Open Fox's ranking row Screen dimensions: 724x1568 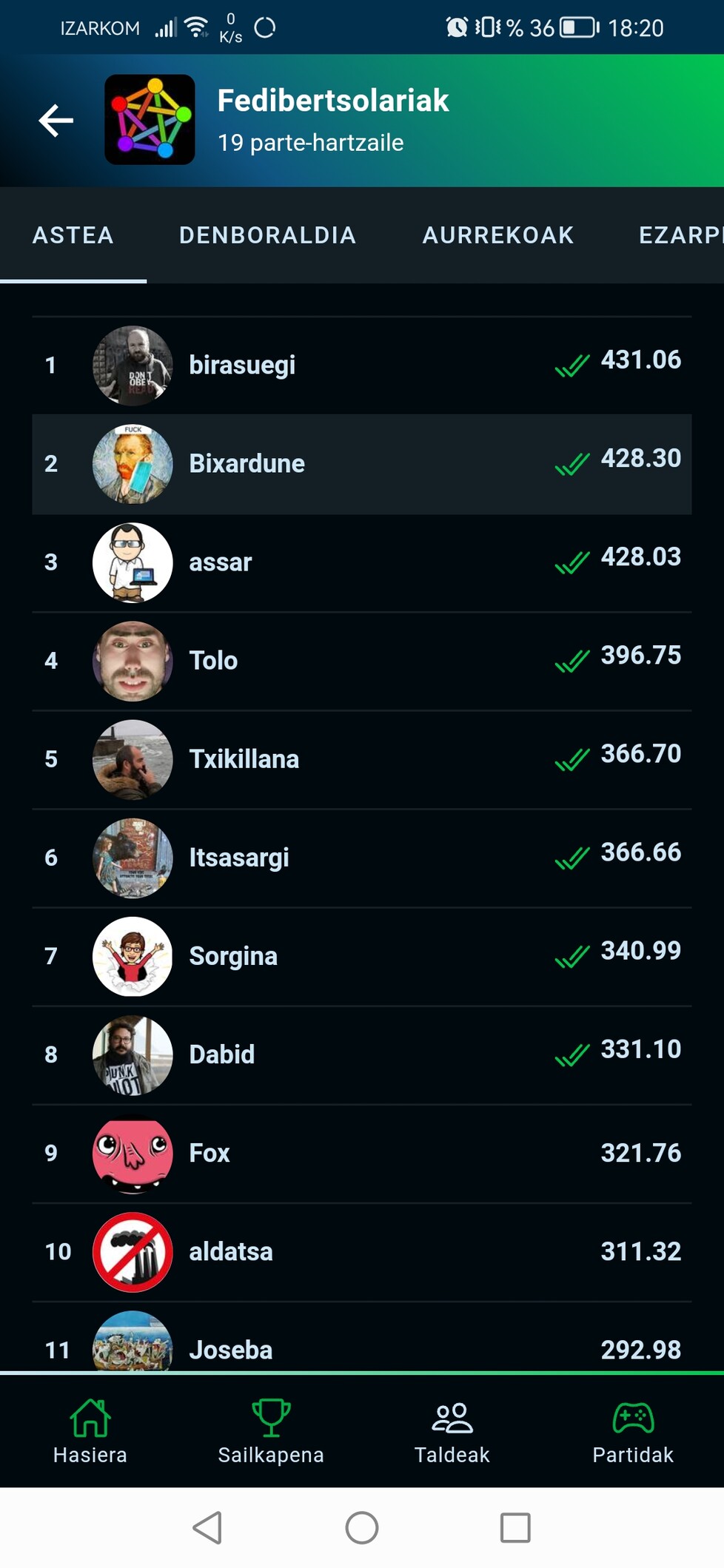click(x=361, y=1153)
